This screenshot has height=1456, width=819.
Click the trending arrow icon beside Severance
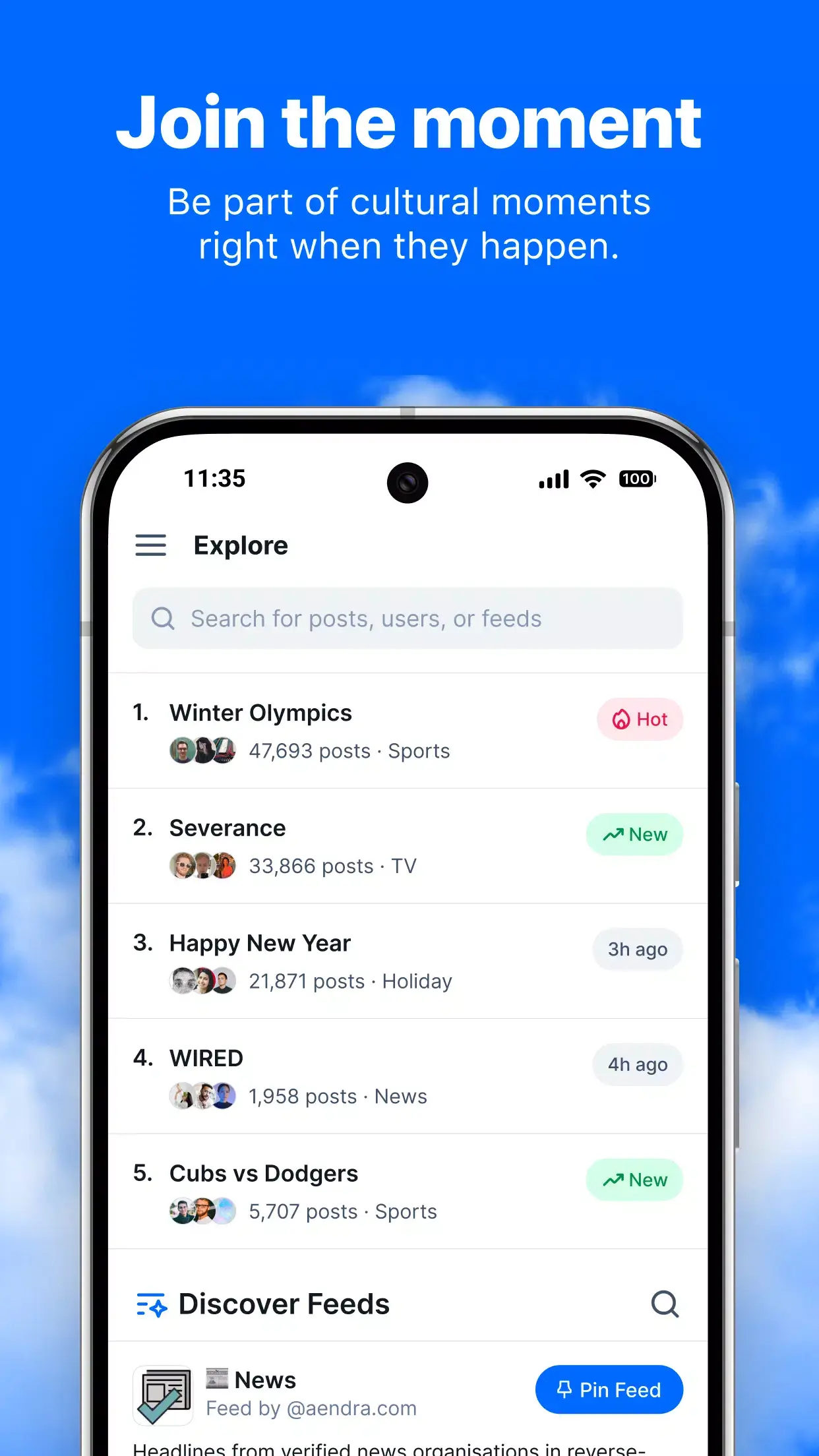[613, 834]
